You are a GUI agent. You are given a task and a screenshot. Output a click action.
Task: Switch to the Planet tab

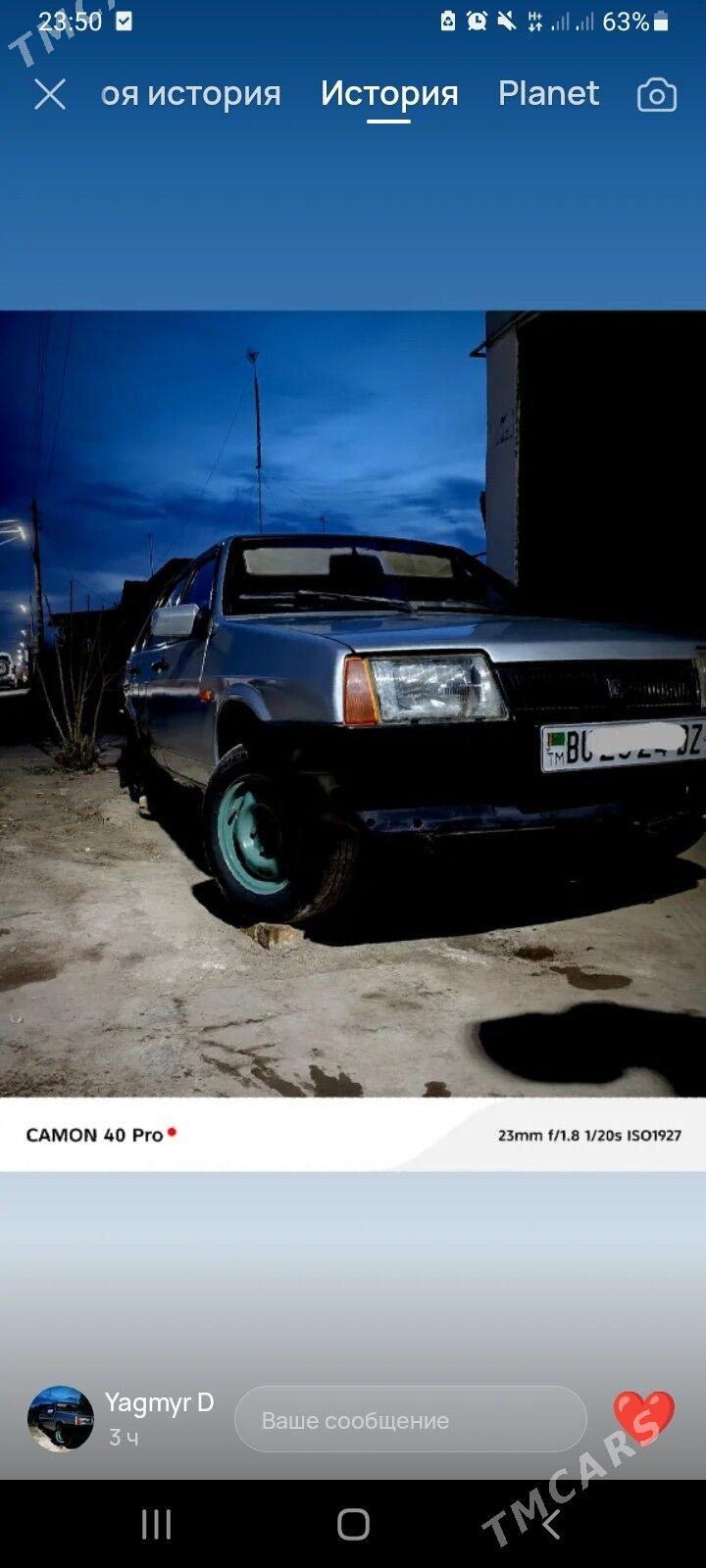pyautogui.click(x=548, y=93)
